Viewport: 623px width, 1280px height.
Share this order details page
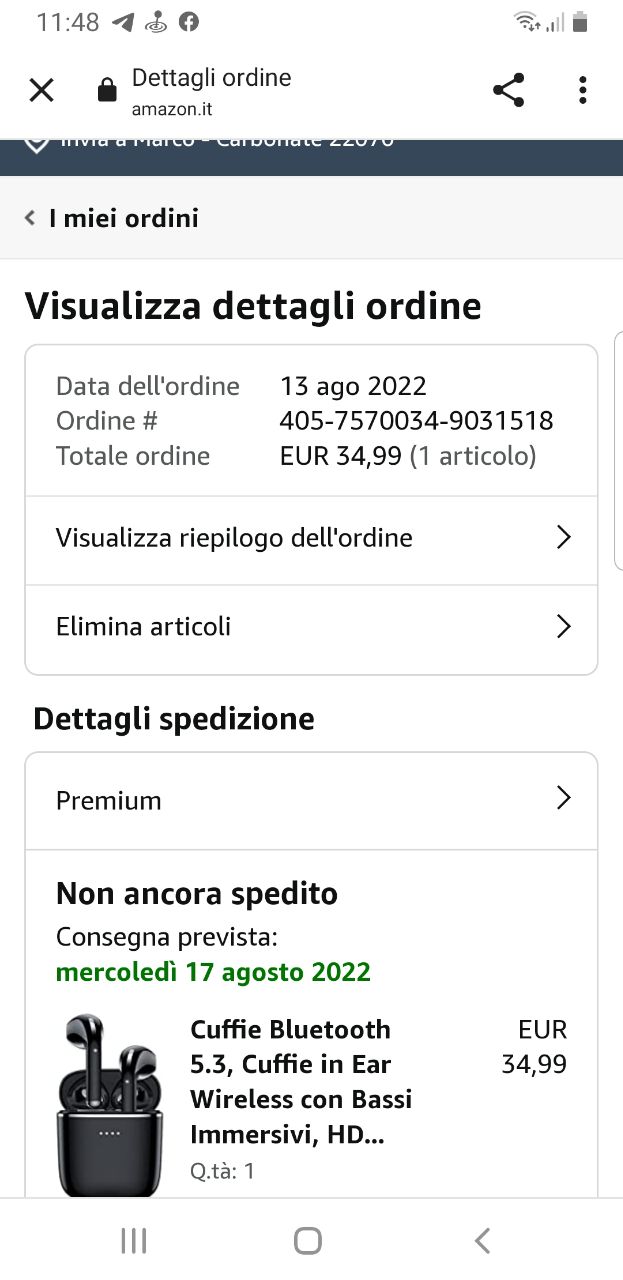pos(508,91)
